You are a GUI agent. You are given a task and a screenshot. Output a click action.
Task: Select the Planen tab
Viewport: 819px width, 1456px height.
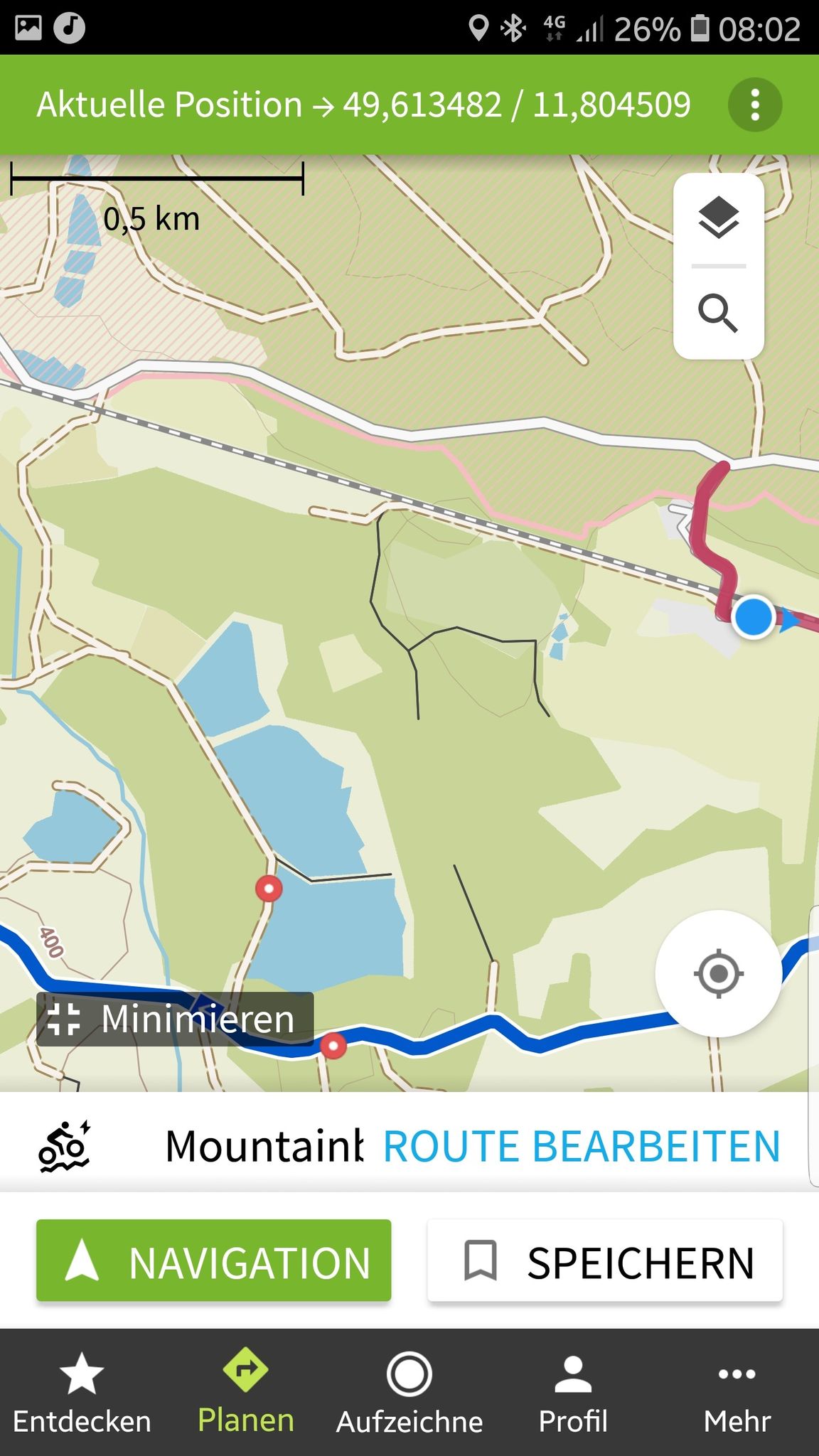click(x=246, y=1393)
